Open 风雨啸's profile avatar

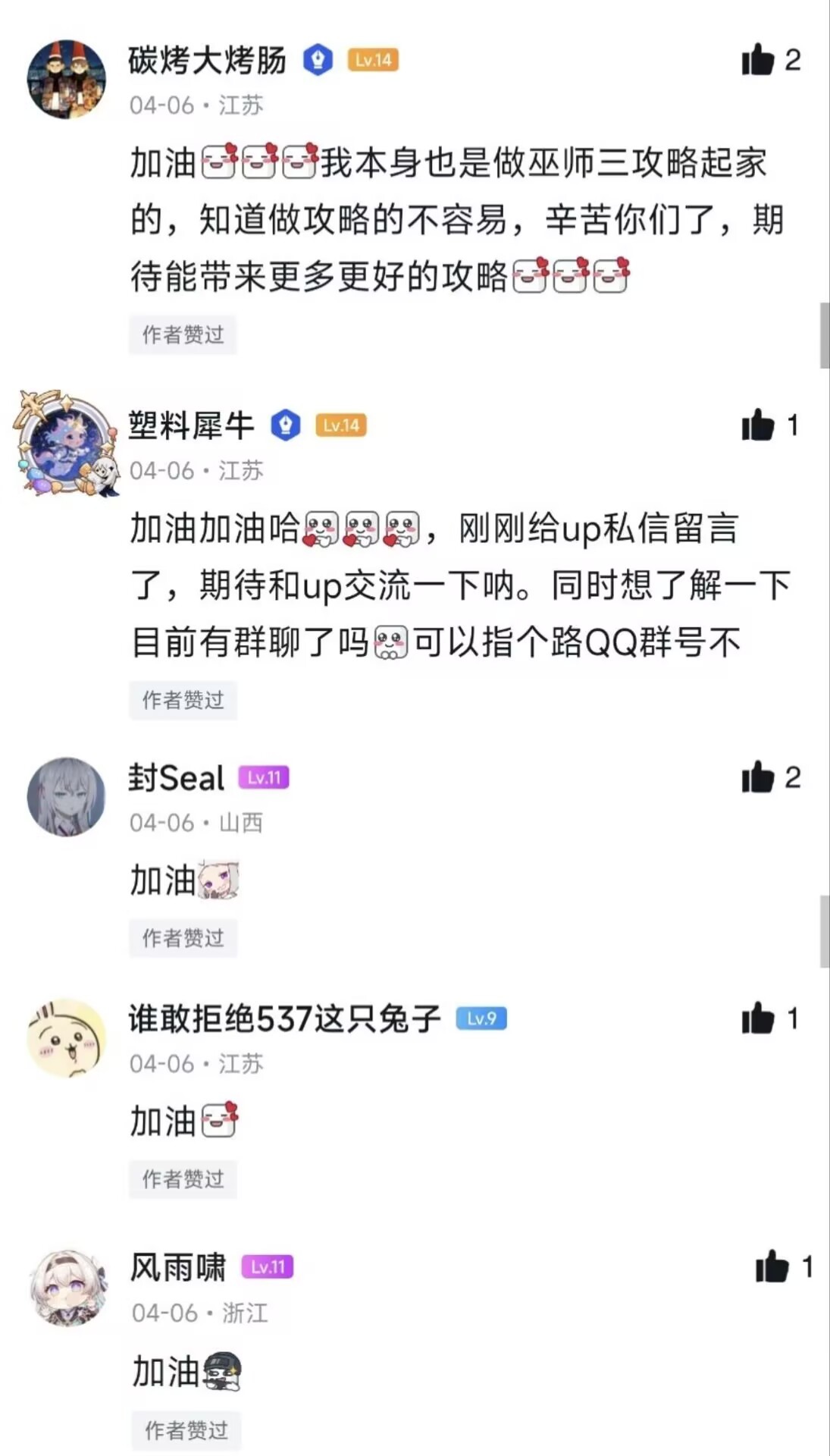68,1287
